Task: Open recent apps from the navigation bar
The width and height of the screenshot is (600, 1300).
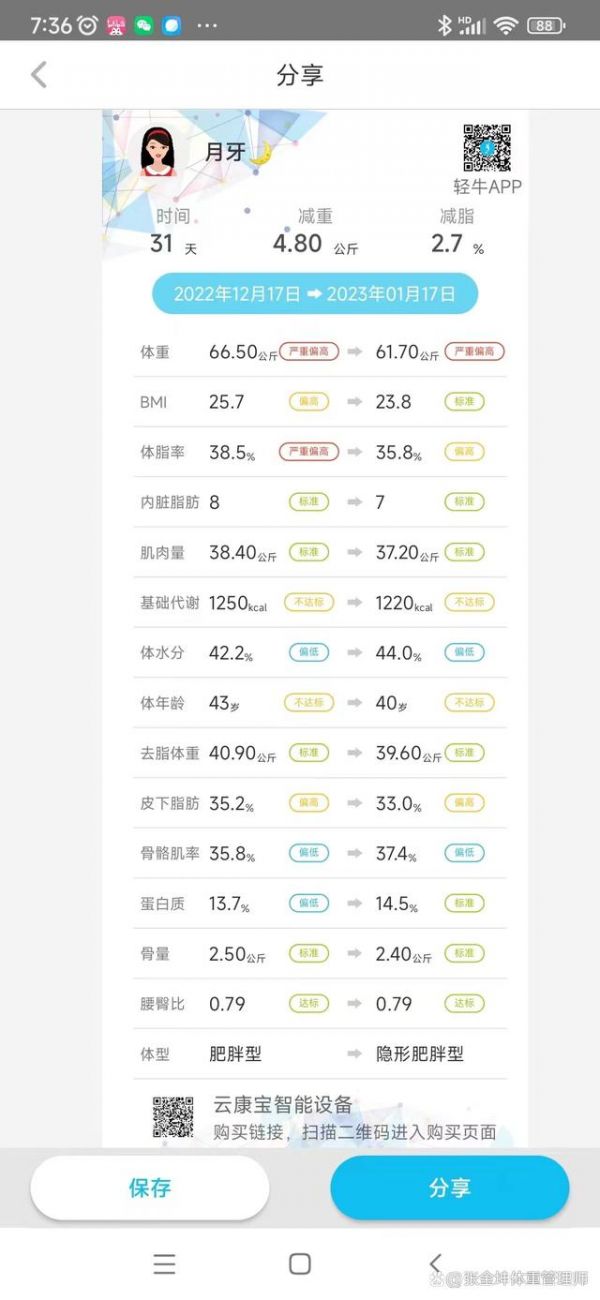Action: (x=164, y=1263)
